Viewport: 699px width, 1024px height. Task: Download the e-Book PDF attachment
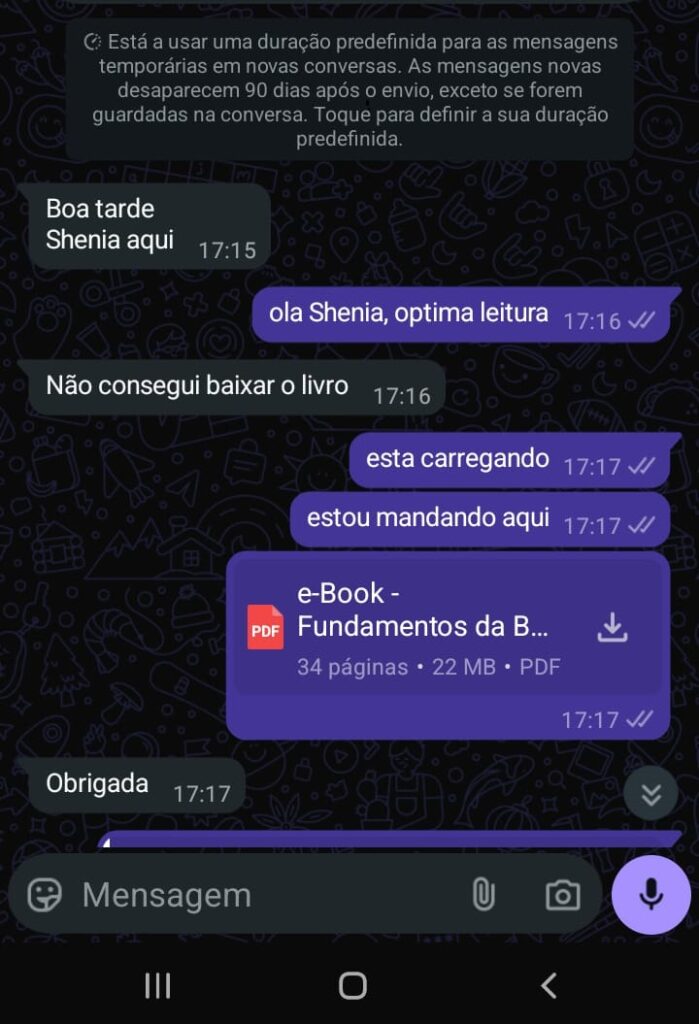tap(612, 628)
